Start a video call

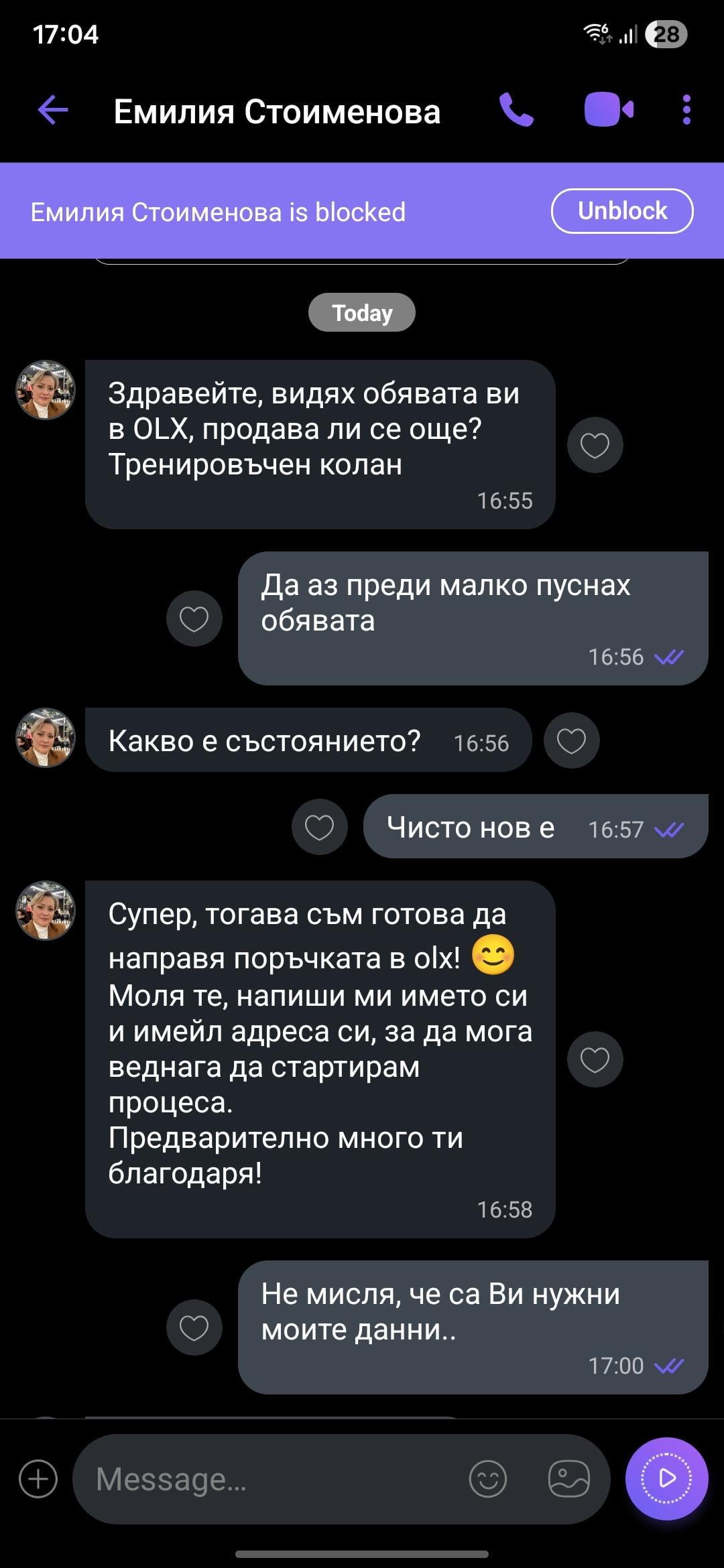tap(608, 110)
